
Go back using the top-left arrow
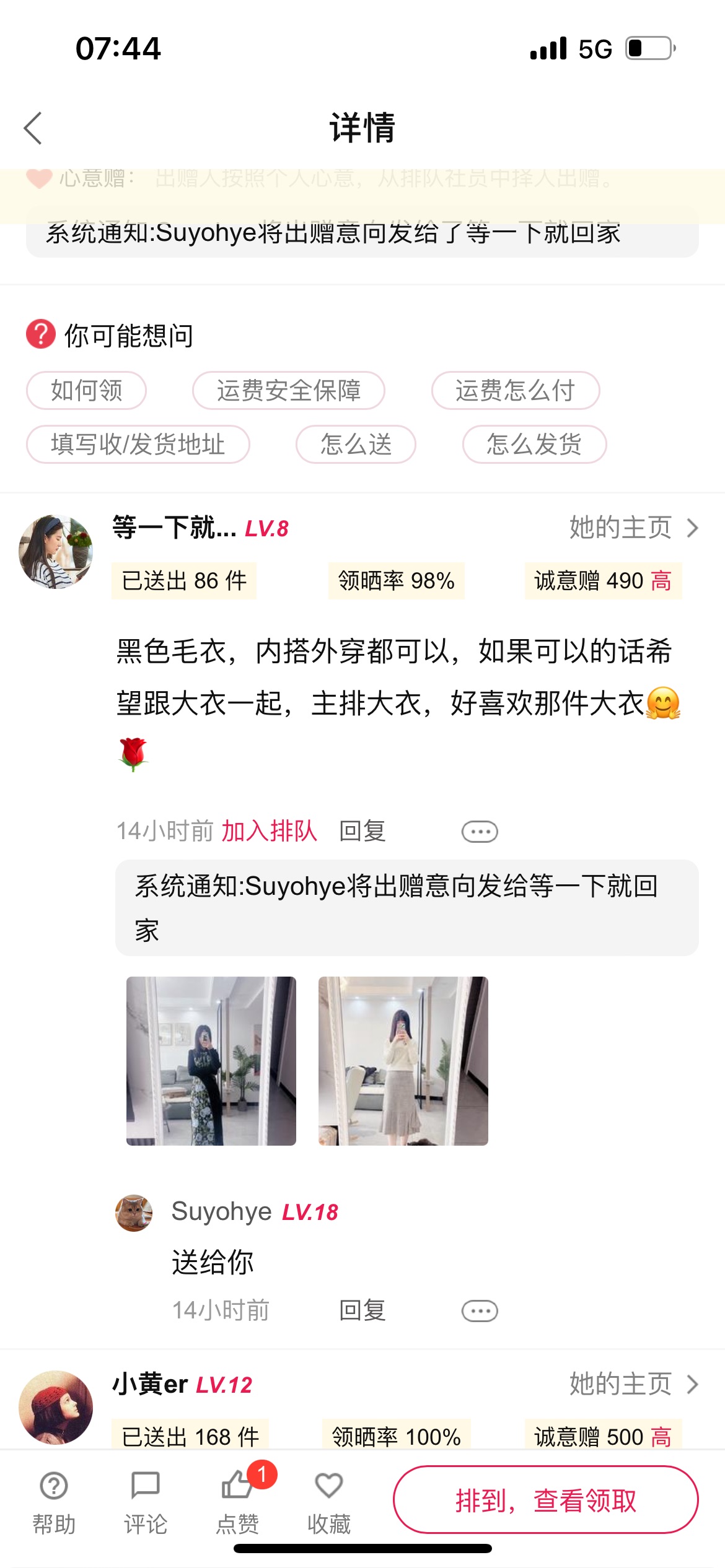click(33, 128)
